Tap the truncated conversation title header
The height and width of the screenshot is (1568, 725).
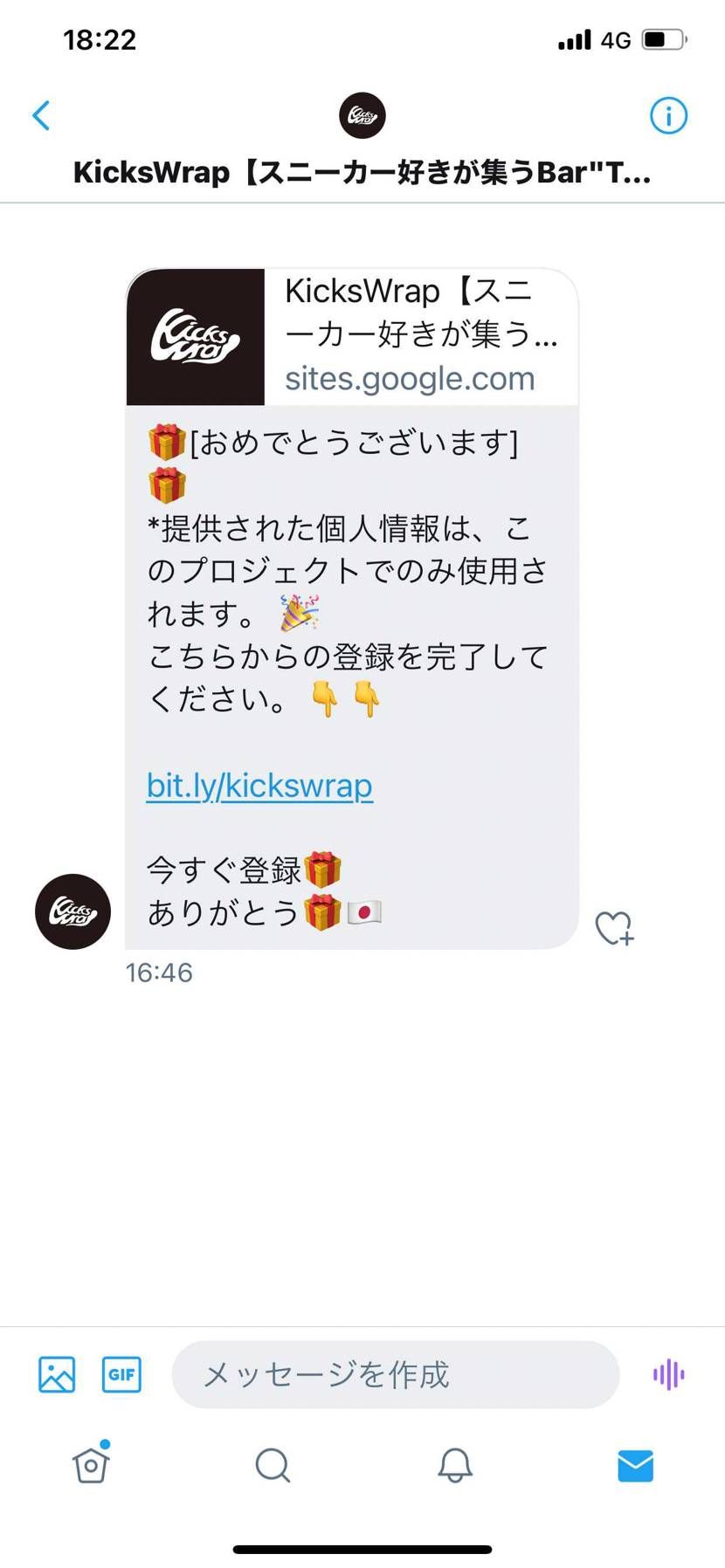(x=362, y=173)
